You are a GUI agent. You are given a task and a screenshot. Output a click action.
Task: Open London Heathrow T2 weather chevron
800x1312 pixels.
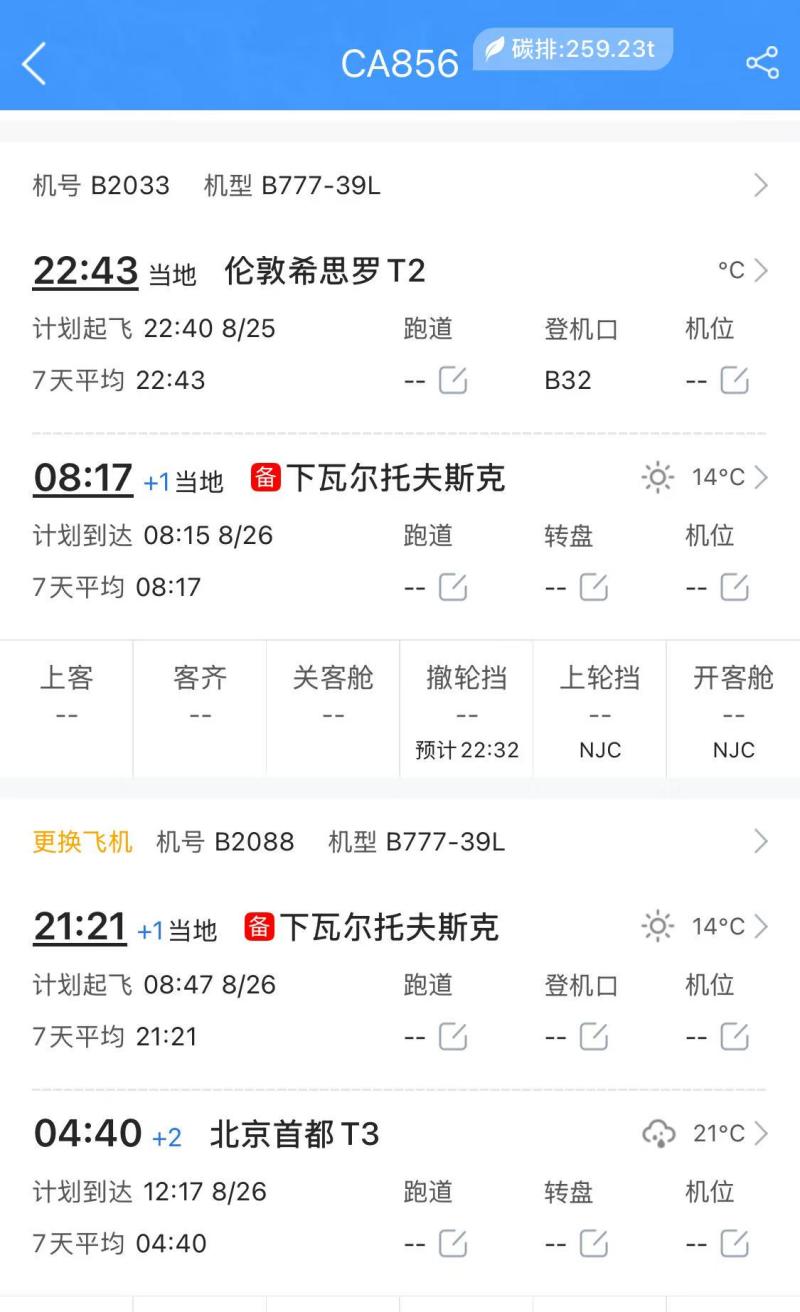pos(762,270)
